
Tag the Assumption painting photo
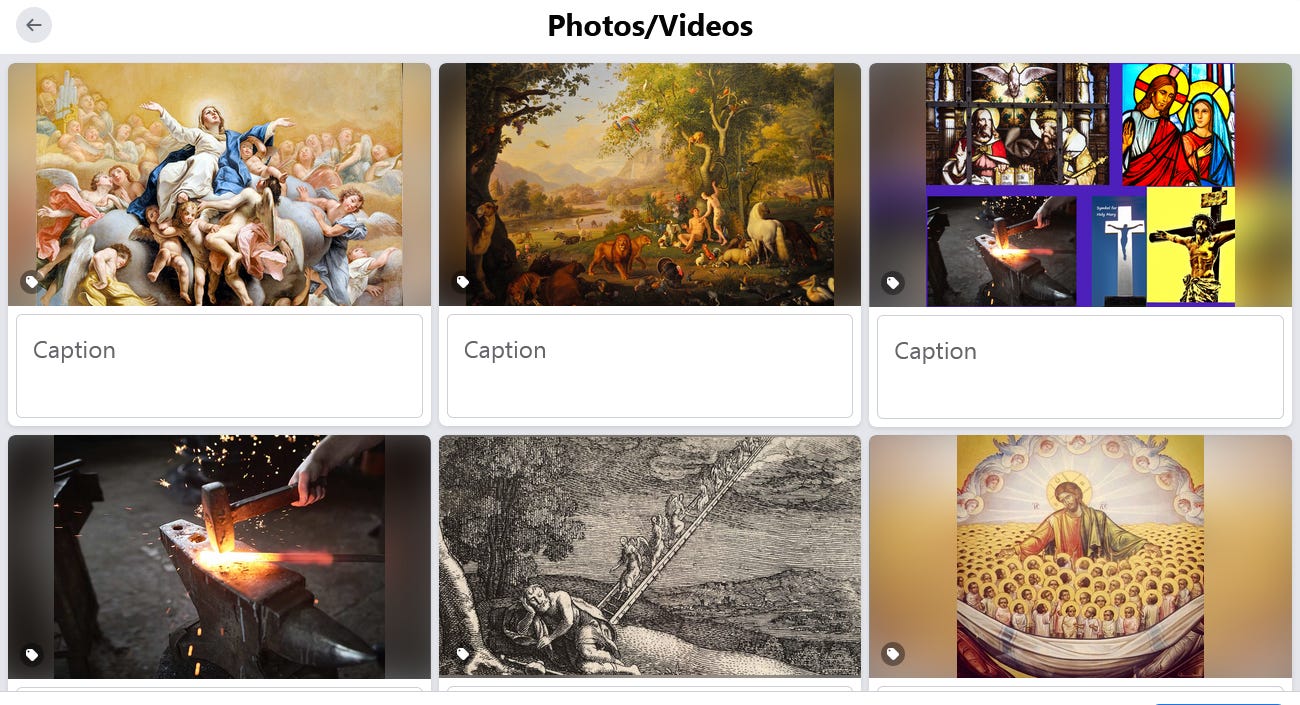32,282
